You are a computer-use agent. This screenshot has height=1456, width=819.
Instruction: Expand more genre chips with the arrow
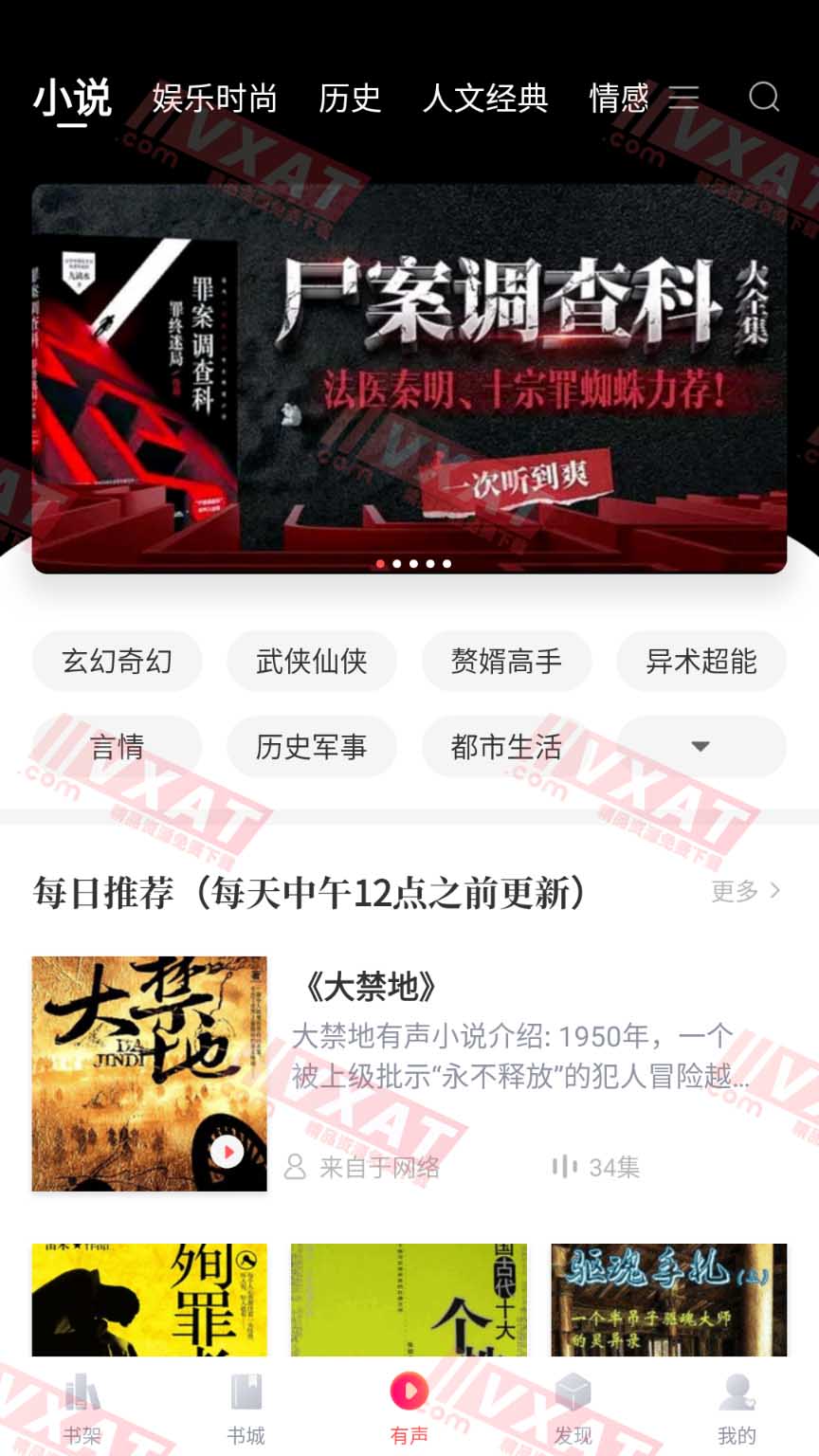[x=701, y=747]
